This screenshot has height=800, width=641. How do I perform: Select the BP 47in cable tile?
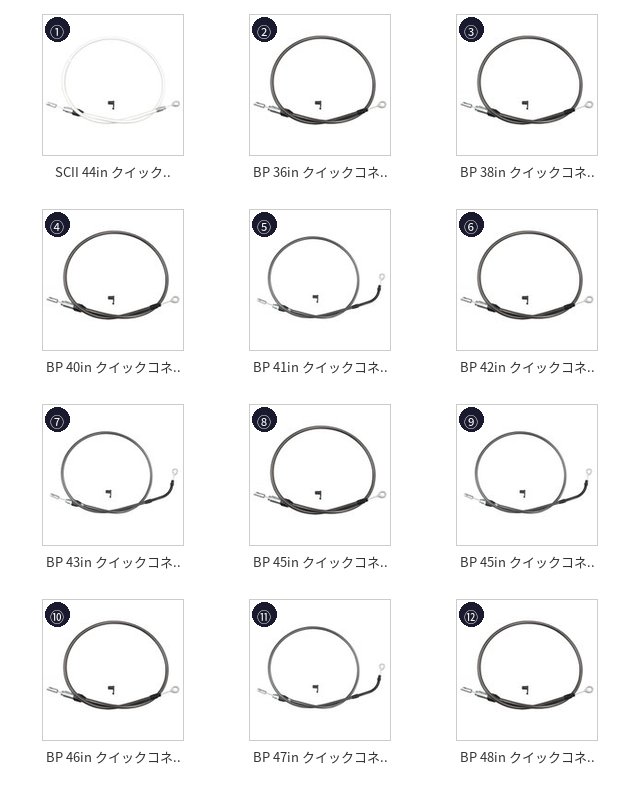tap(320, 670)
